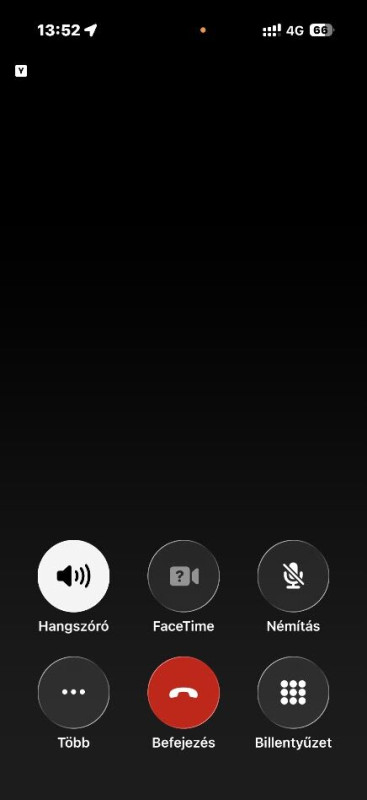Mute the microphone with Némítás
Image resolution: width=367 pixels, height=800 pixels.
[x=293, y=576]
